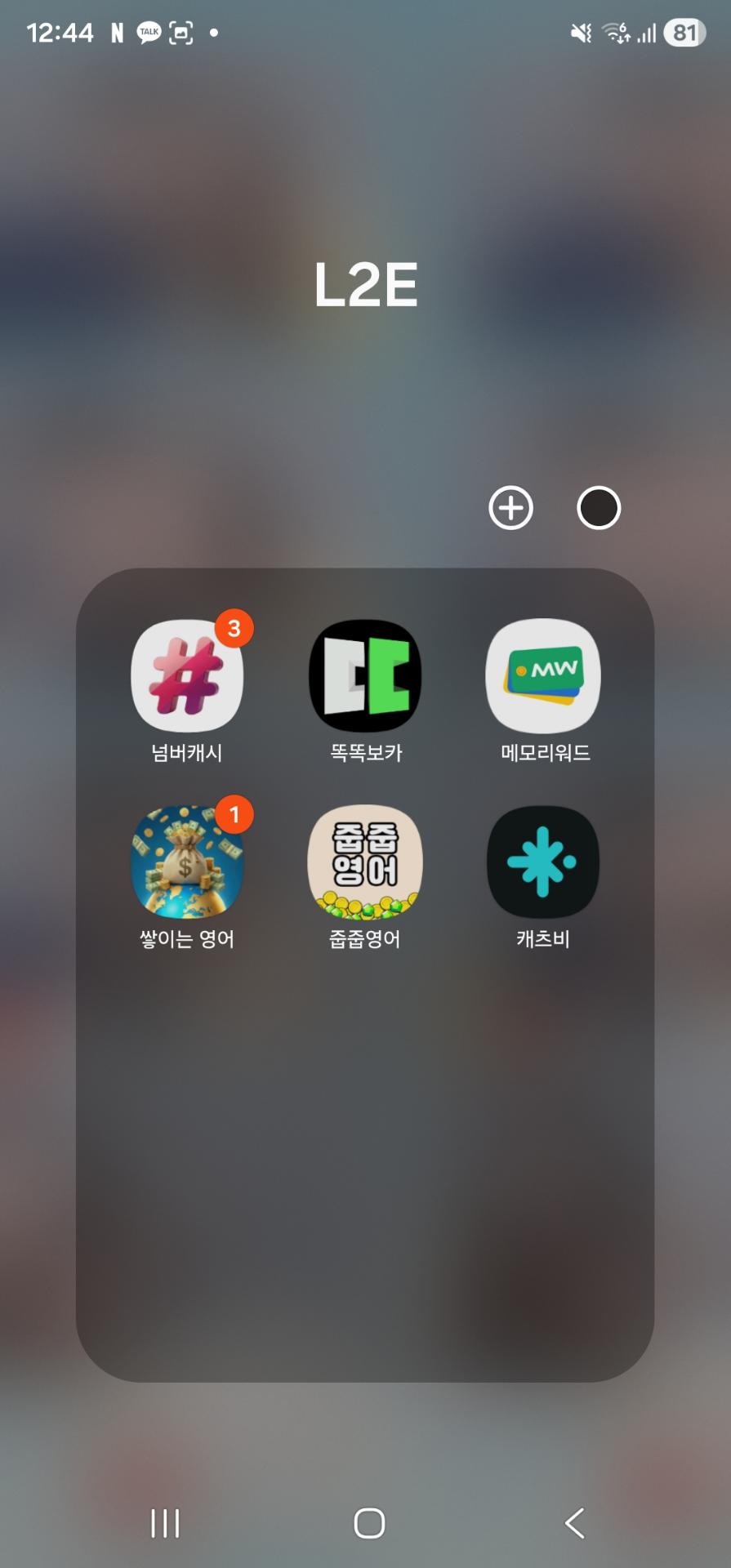Image resolution: width=731 pixels, height=1568 pixels.
Task: Go back with the navigation back button
Action: (575, 1523)
